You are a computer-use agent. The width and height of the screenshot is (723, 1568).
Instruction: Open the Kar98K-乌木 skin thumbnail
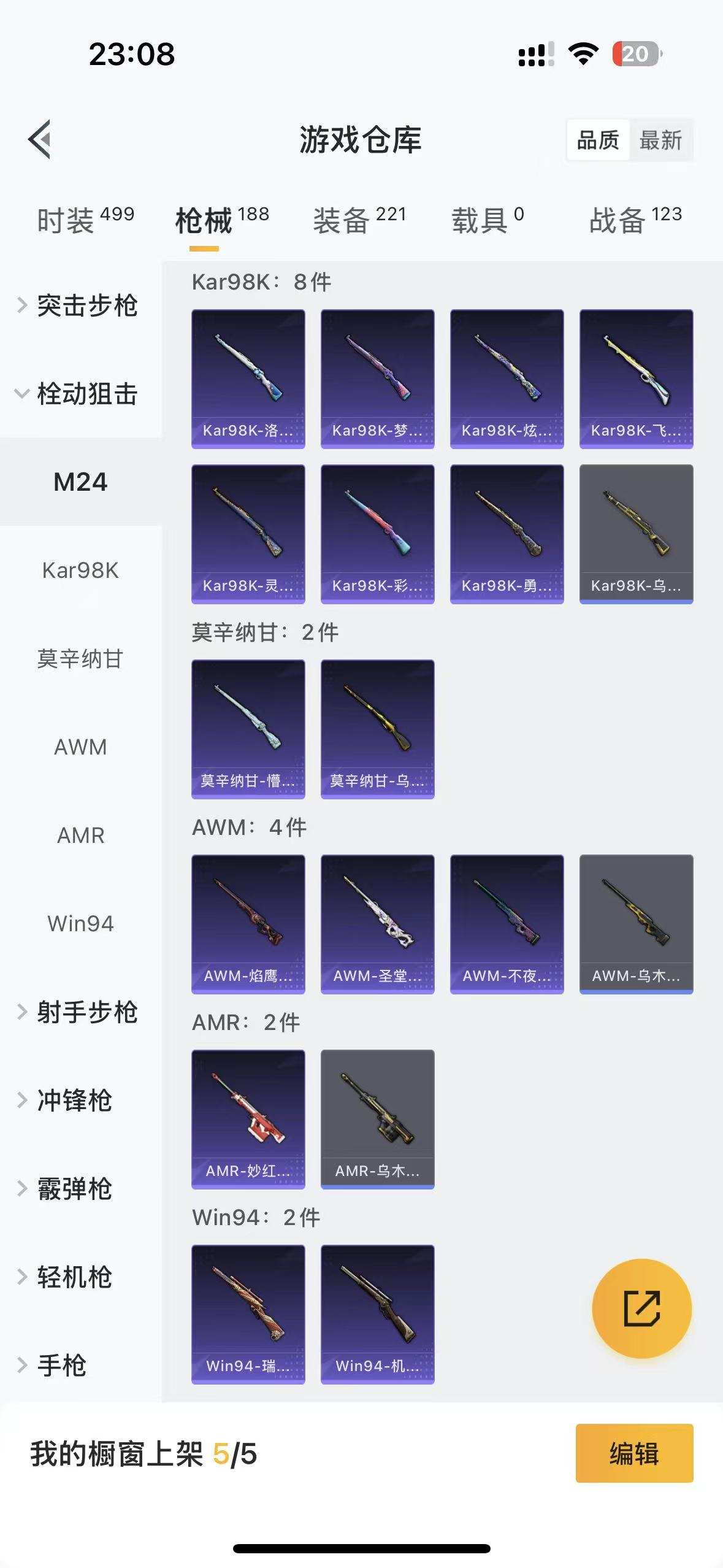[636, 531]
